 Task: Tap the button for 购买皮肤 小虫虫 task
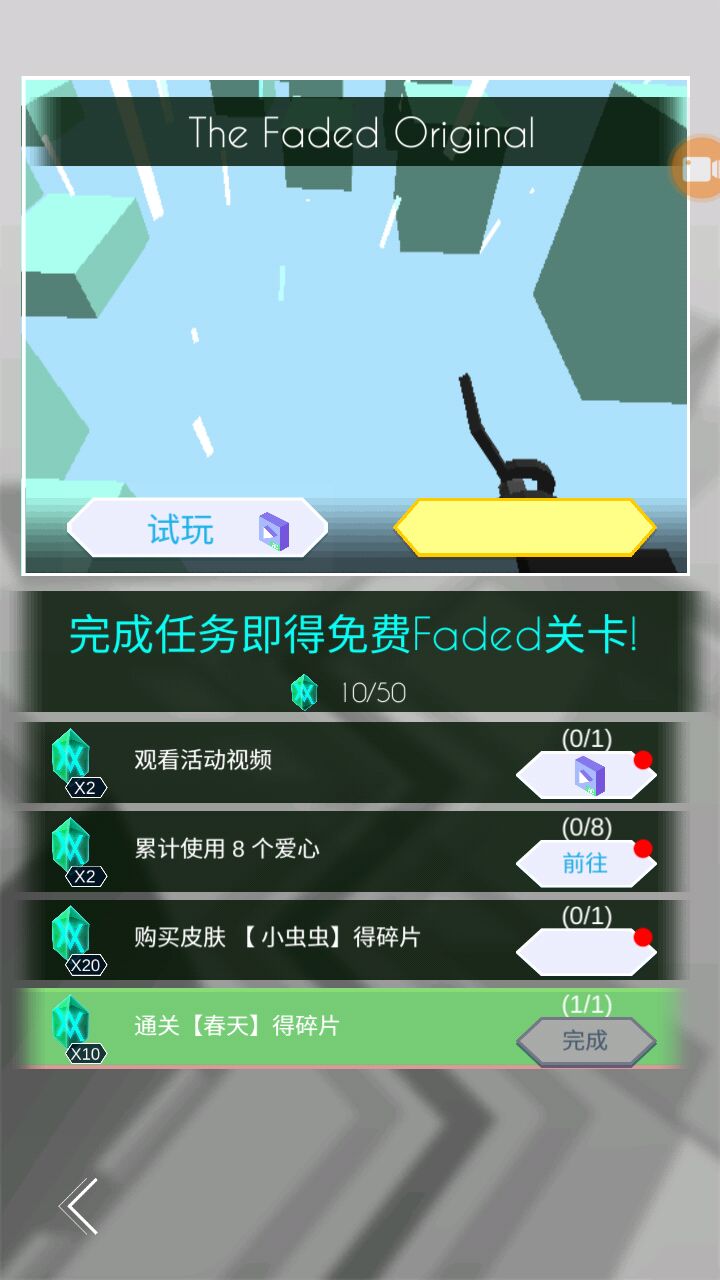pos(586,952)
